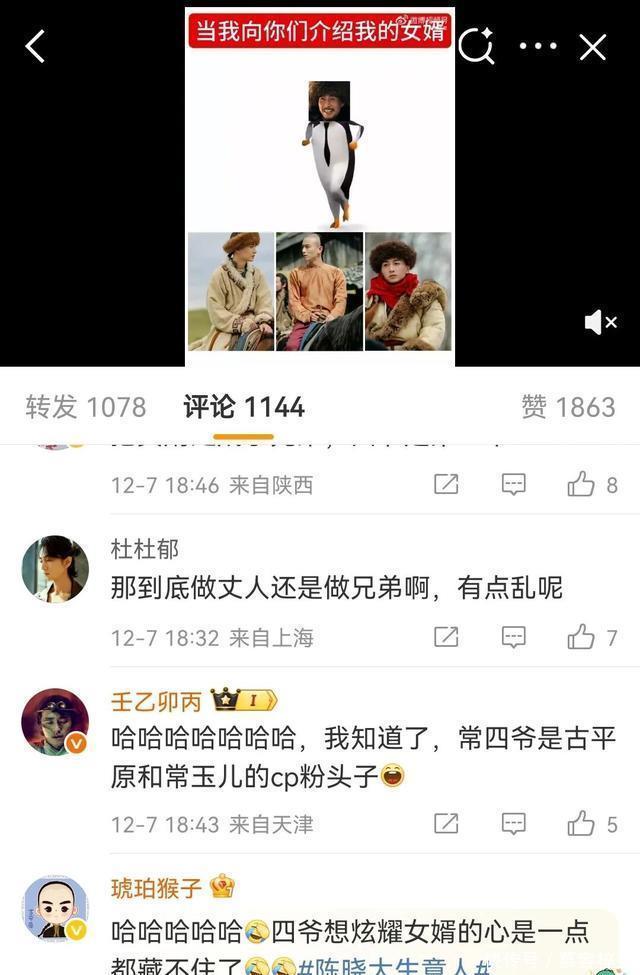The width and height of the screenshot is (640, 975).
Task: Share 壬乙卯丙's comment
Action: tap(446, 824)
